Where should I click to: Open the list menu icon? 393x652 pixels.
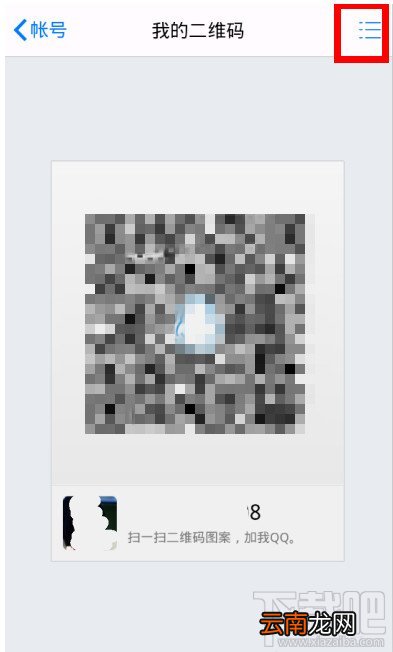tap(370, 30)
